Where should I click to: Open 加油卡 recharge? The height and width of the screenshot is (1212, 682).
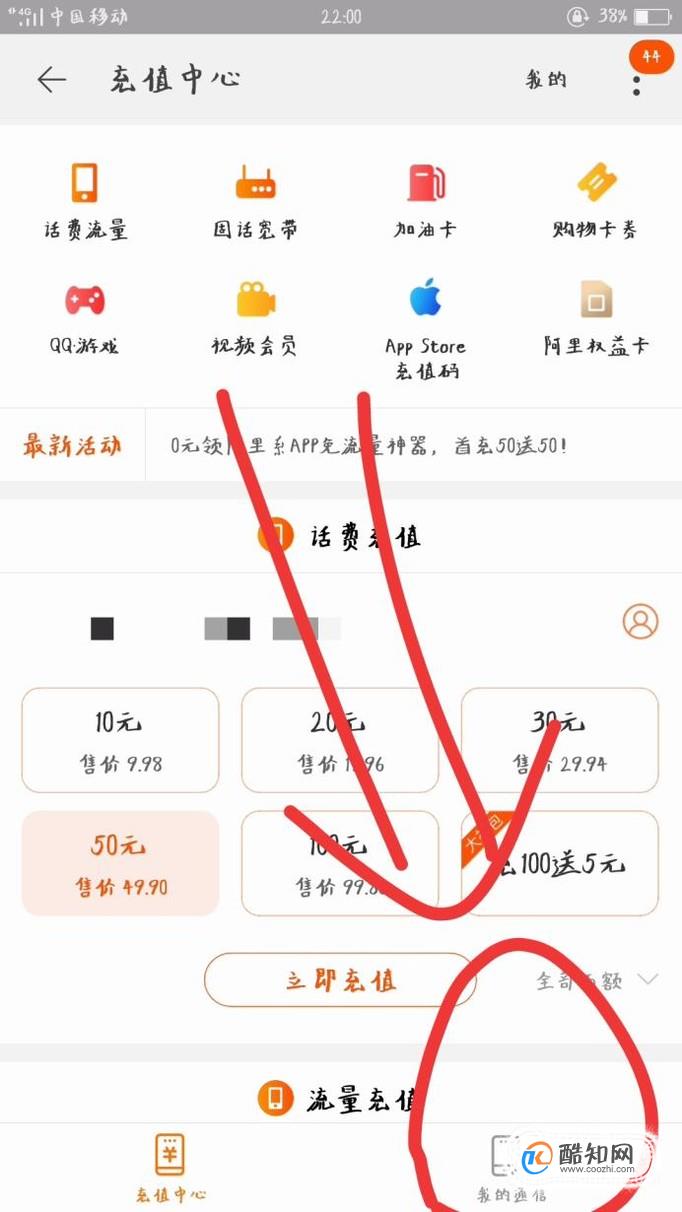(x=425, y=202)
